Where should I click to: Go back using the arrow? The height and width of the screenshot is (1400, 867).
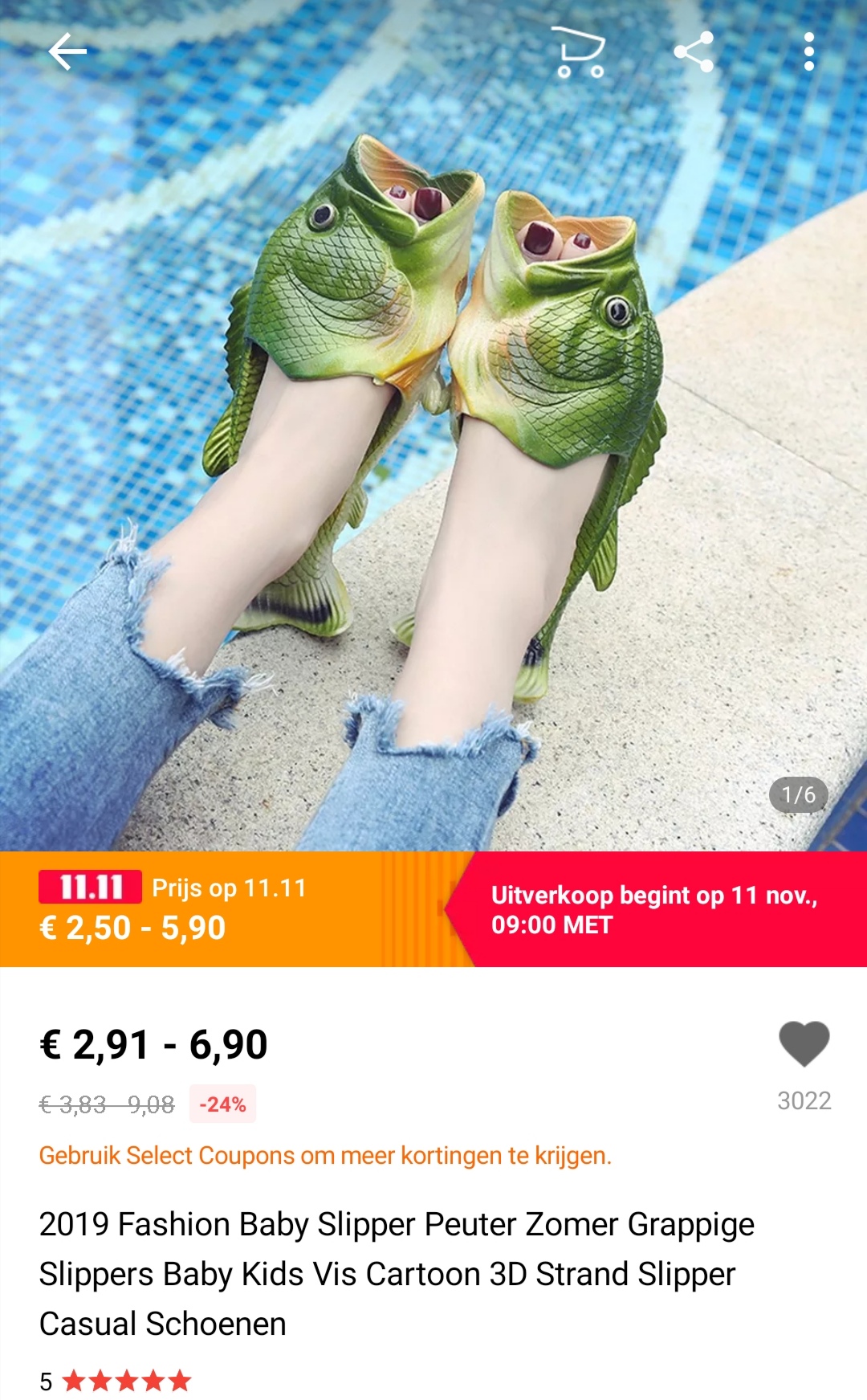coord(67,52)
